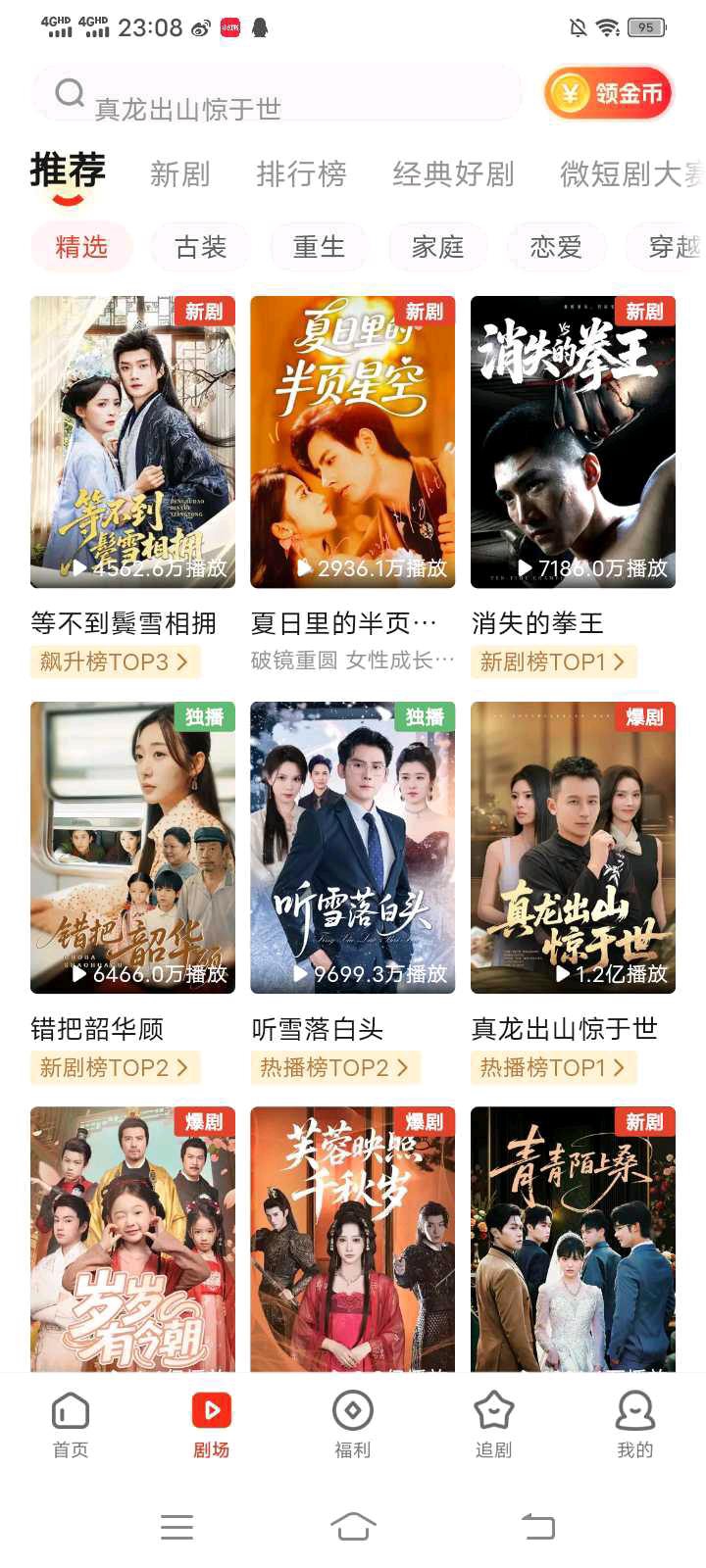View the 新剧榜TOP1 ranking link
The height and width of the screenshot is (1568, 706).
(552, 662)
